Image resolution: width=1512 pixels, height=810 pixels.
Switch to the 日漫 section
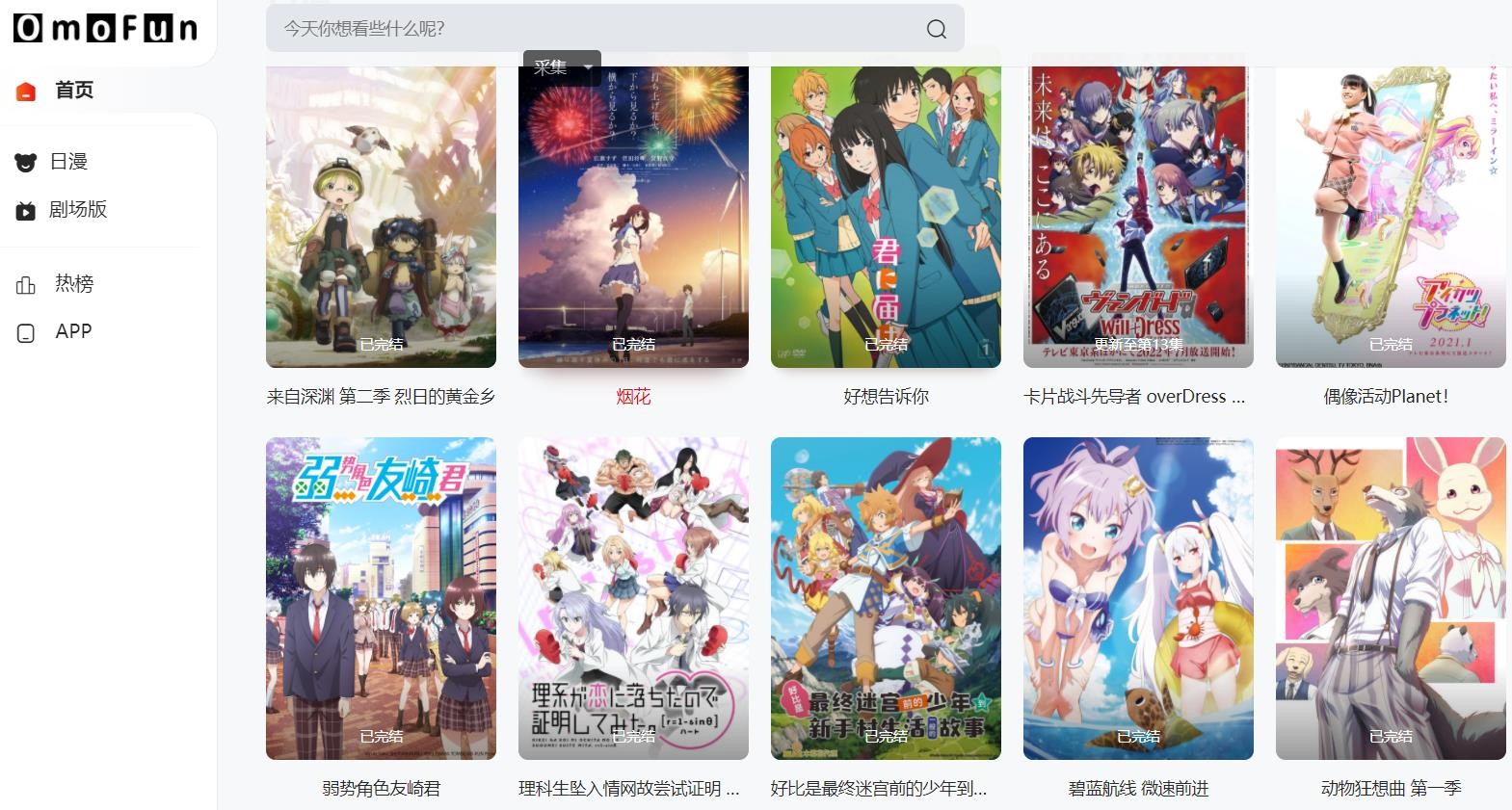68,162
